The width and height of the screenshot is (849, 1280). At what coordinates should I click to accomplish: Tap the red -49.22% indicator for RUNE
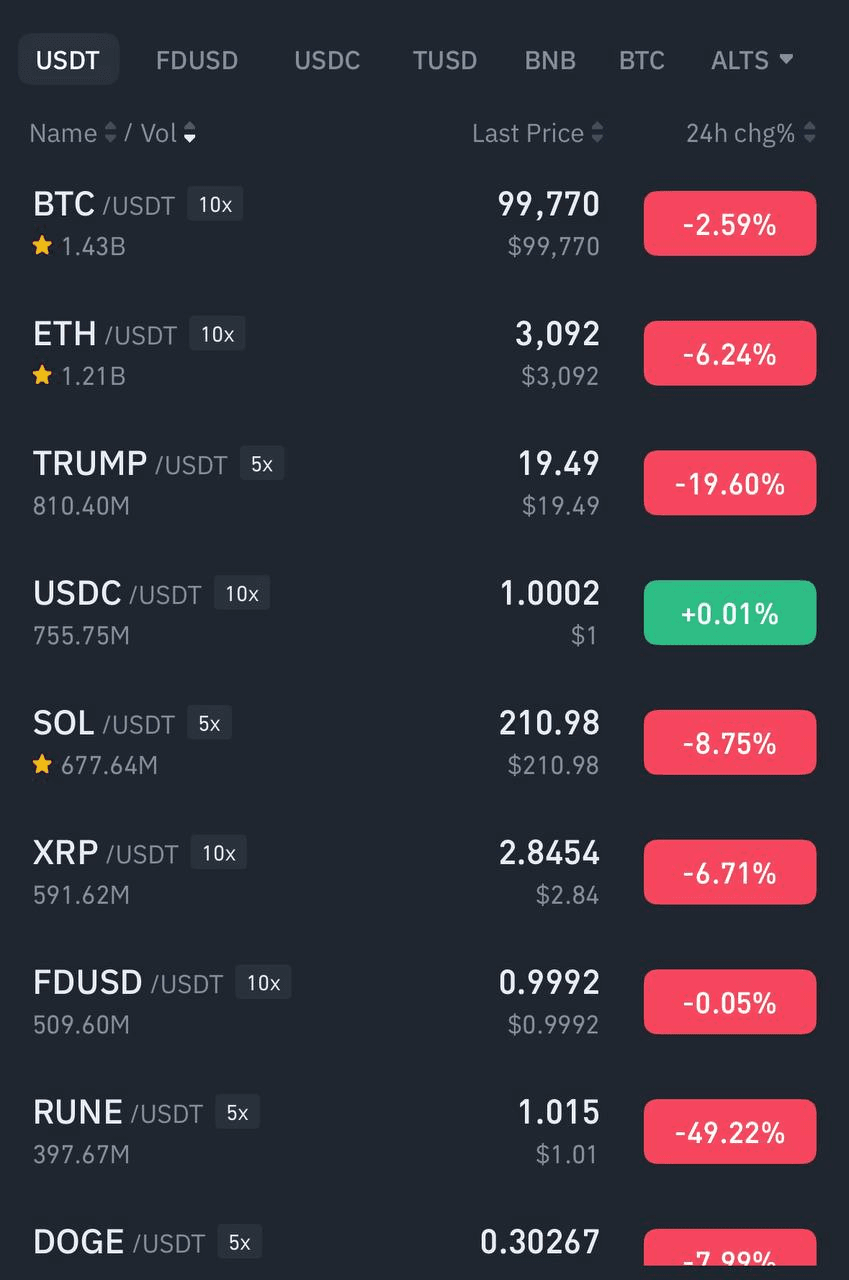tap(729, 1131)
